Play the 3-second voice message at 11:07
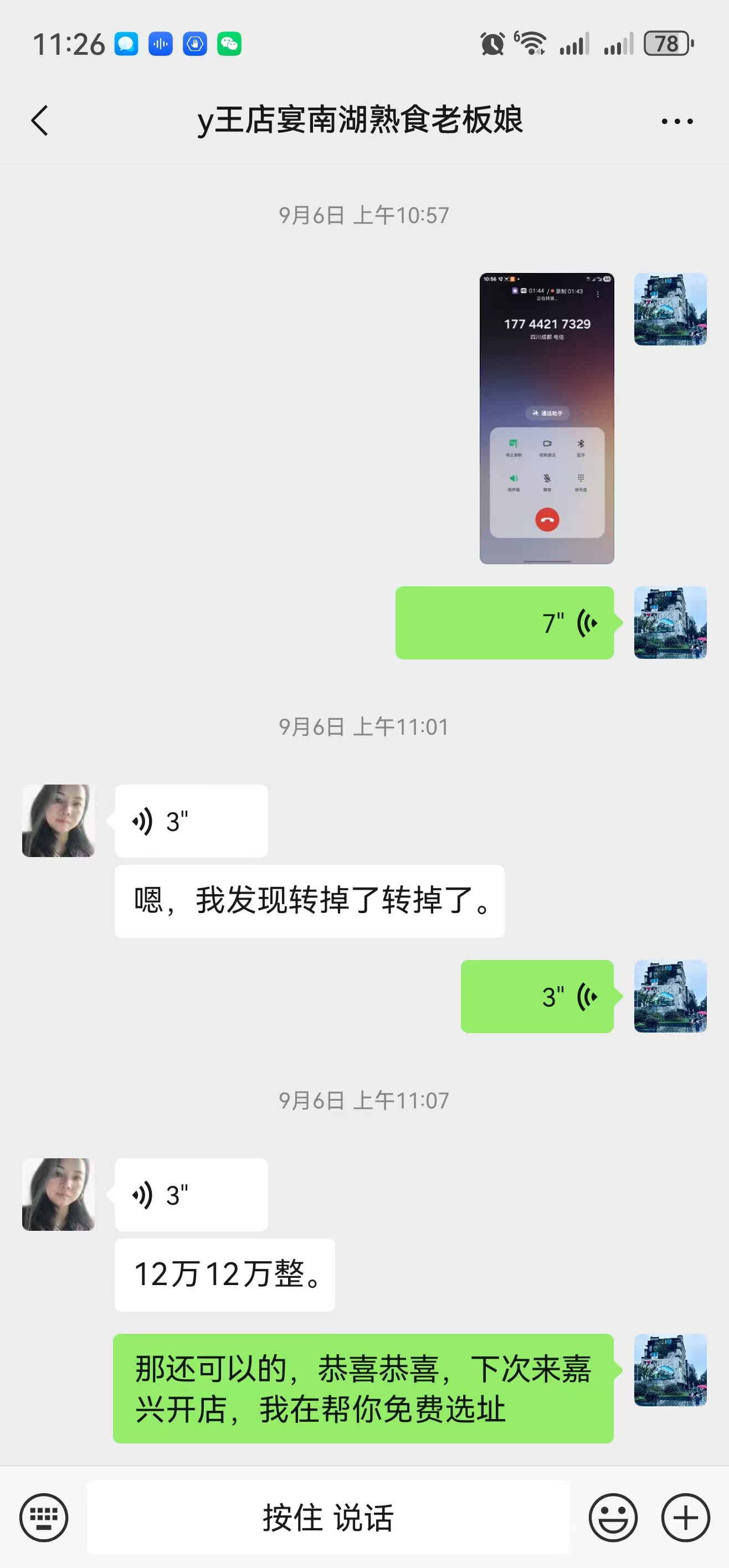729x1568 pixels. (191, 1193)
